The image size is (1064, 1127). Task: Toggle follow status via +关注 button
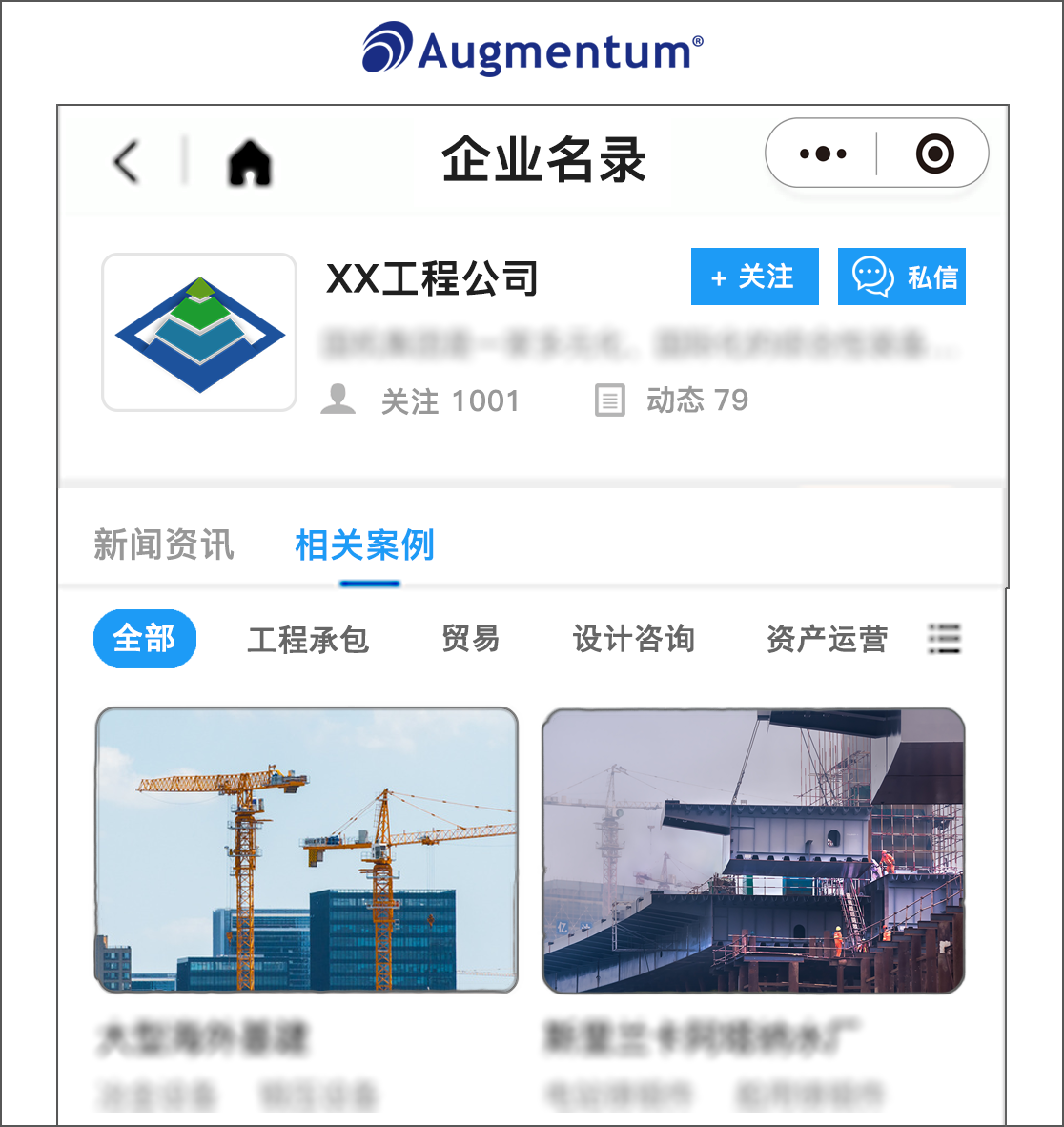[754, 277]
